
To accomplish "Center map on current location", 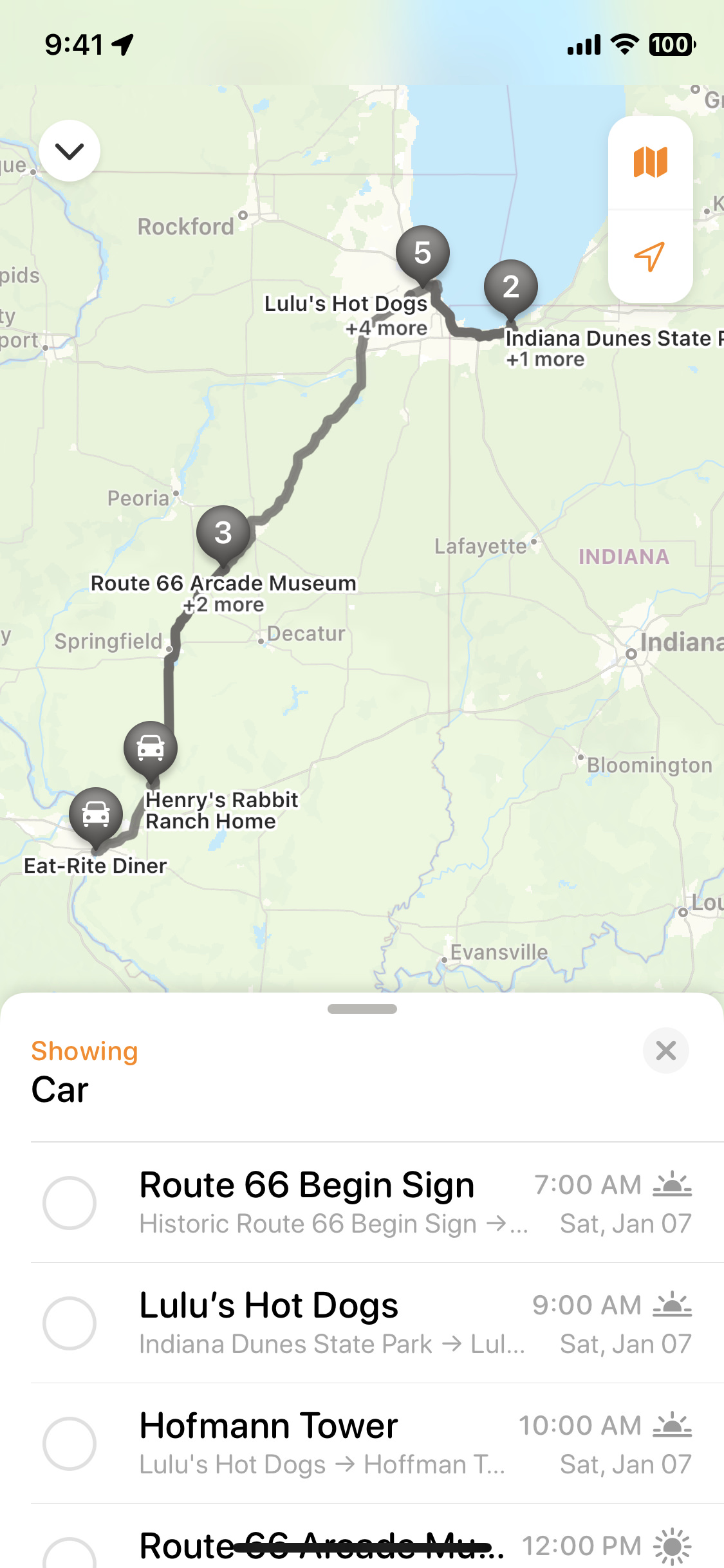I will point(650,257).
